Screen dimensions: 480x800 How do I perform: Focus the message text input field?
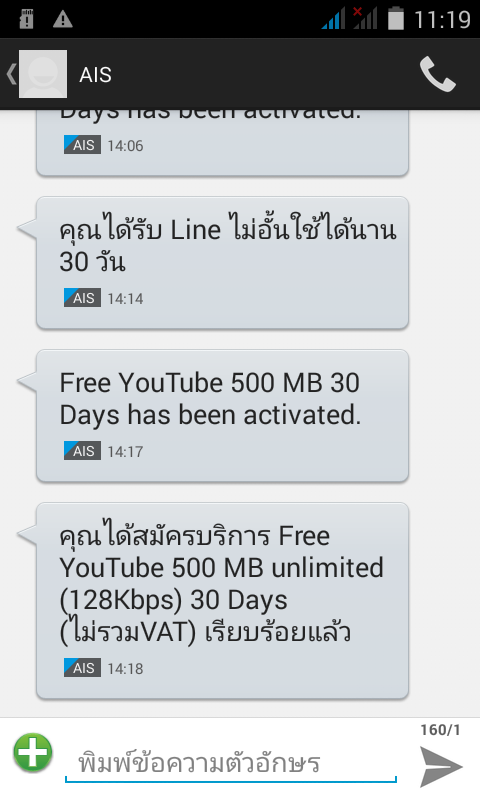pos(231,763)
